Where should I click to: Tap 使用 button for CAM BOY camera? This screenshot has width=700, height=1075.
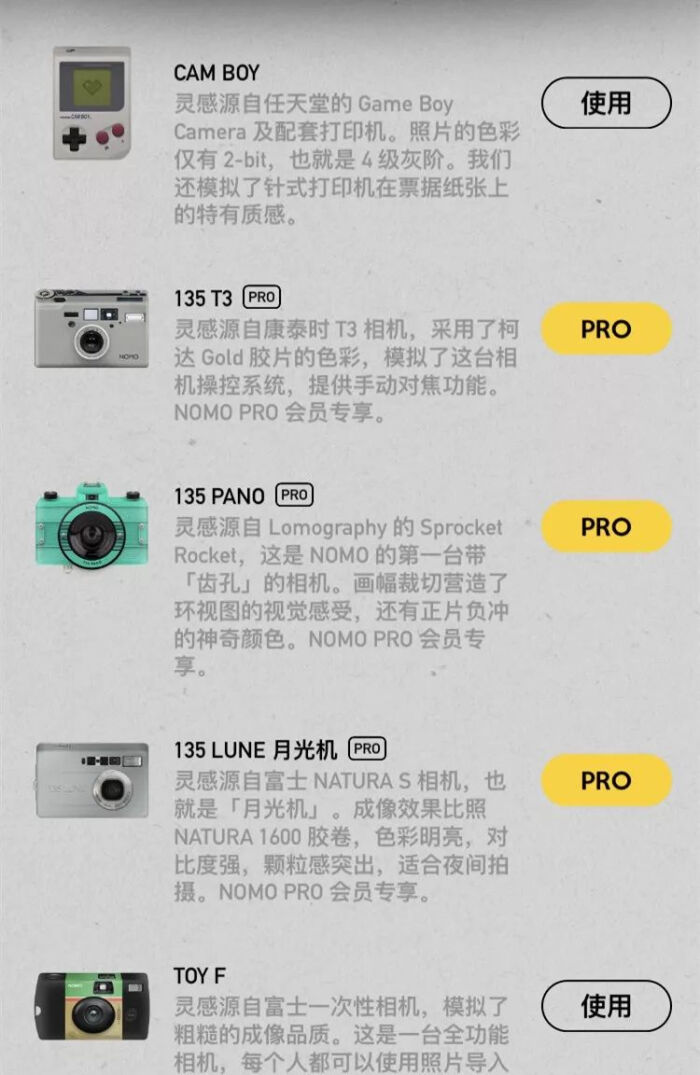point(605,103)
